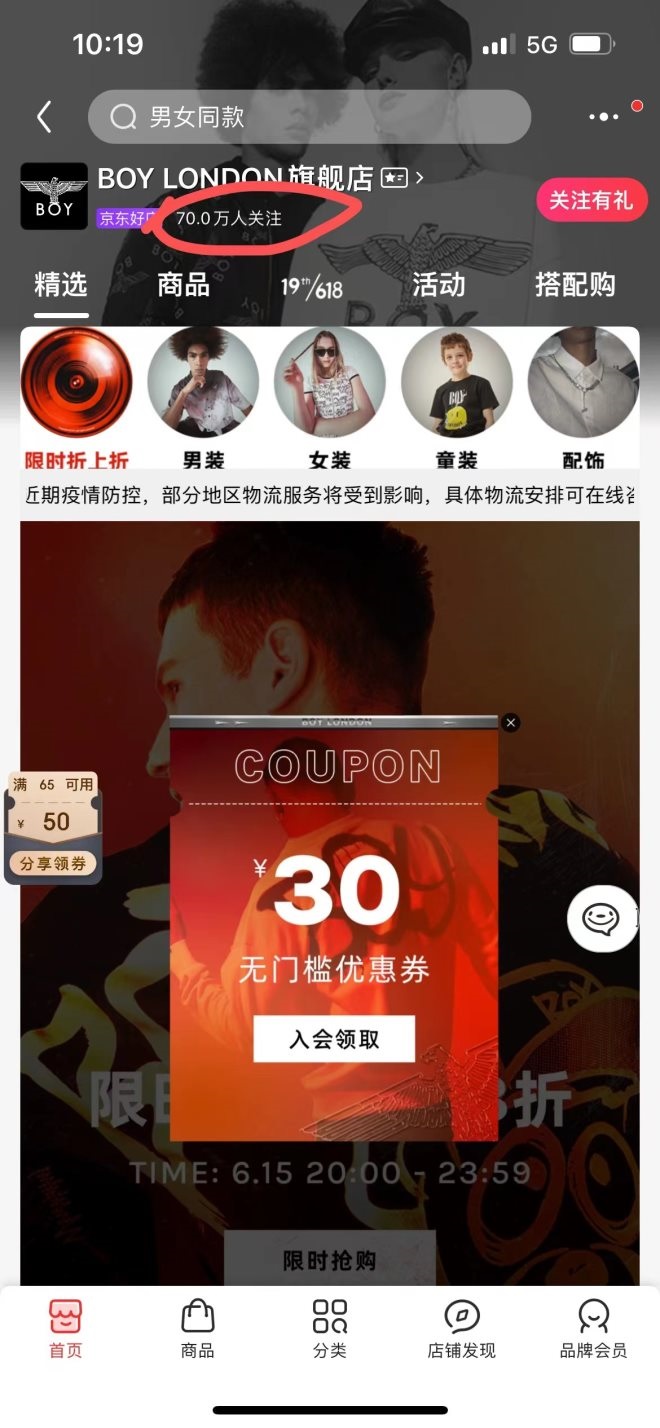Open the 男女同款 search box
660x1428 pixels.
pyautogui.click(x=308, y=117)
